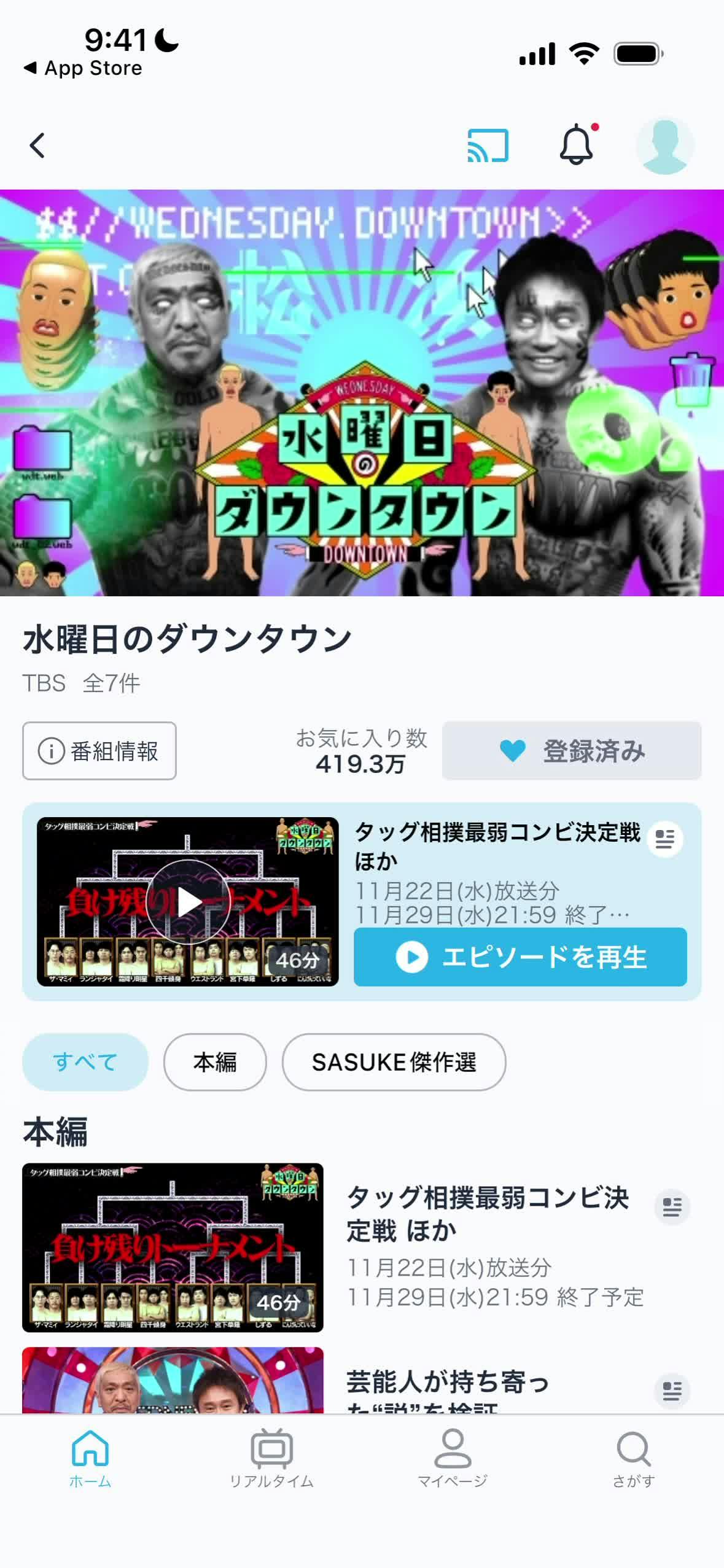724x1568 pixels.
Task: Select the すべて filter chip
Action: [x=85, y=1062]
